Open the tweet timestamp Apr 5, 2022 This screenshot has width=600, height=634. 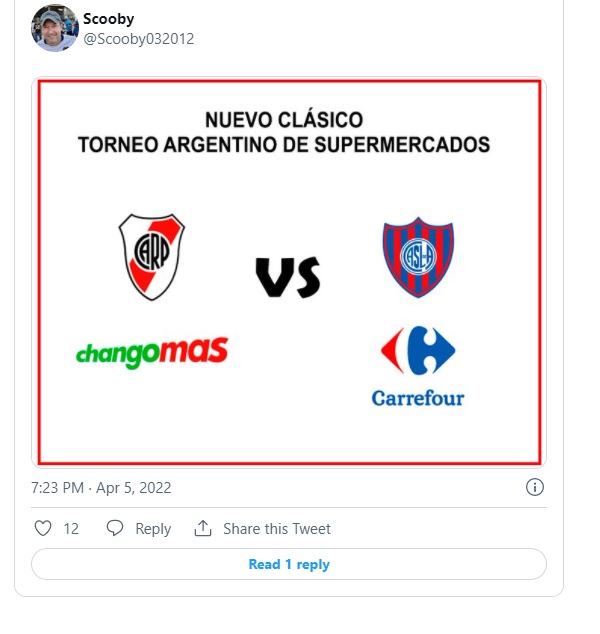[101, 488]
